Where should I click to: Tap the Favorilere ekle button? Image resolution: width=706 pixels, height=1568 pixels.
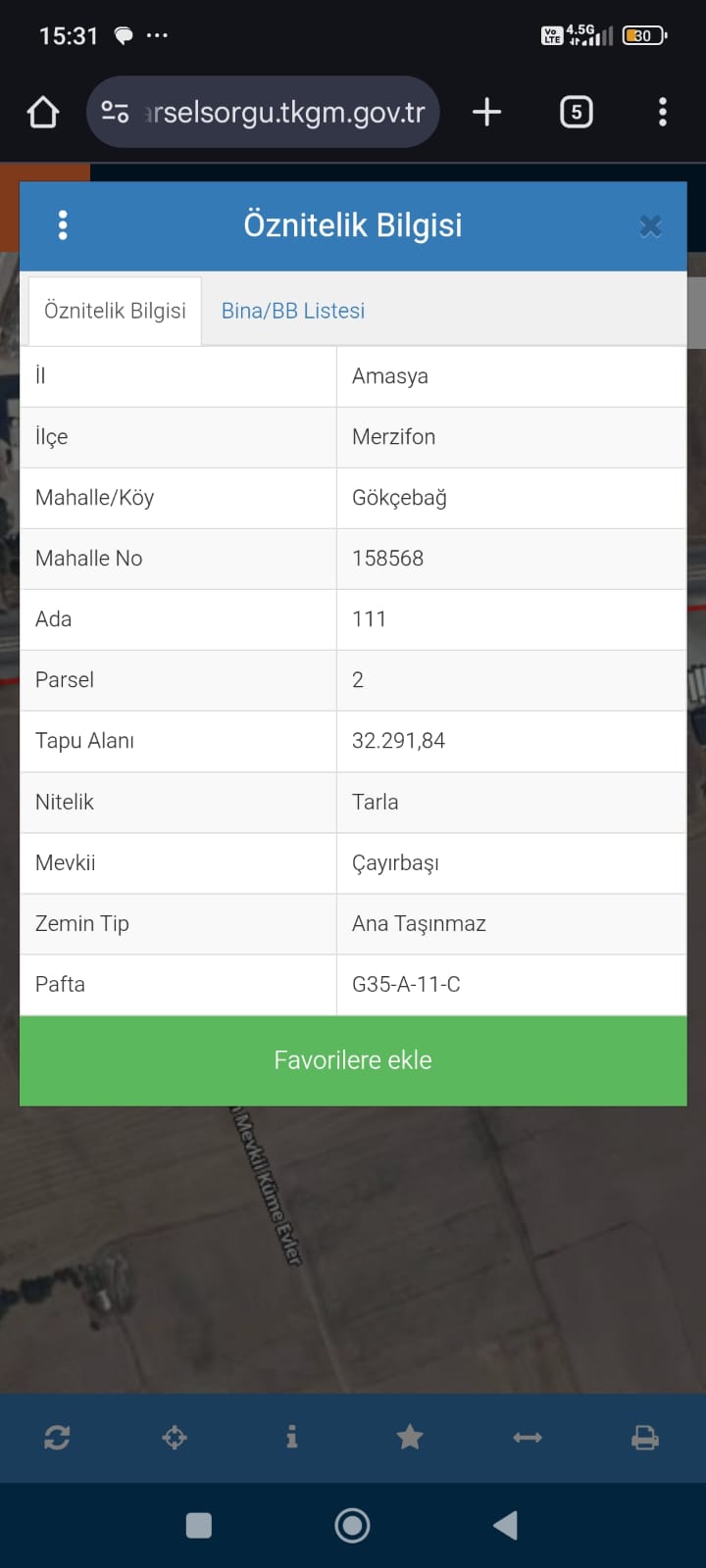pyautogui.click(x=353, y=1060)
